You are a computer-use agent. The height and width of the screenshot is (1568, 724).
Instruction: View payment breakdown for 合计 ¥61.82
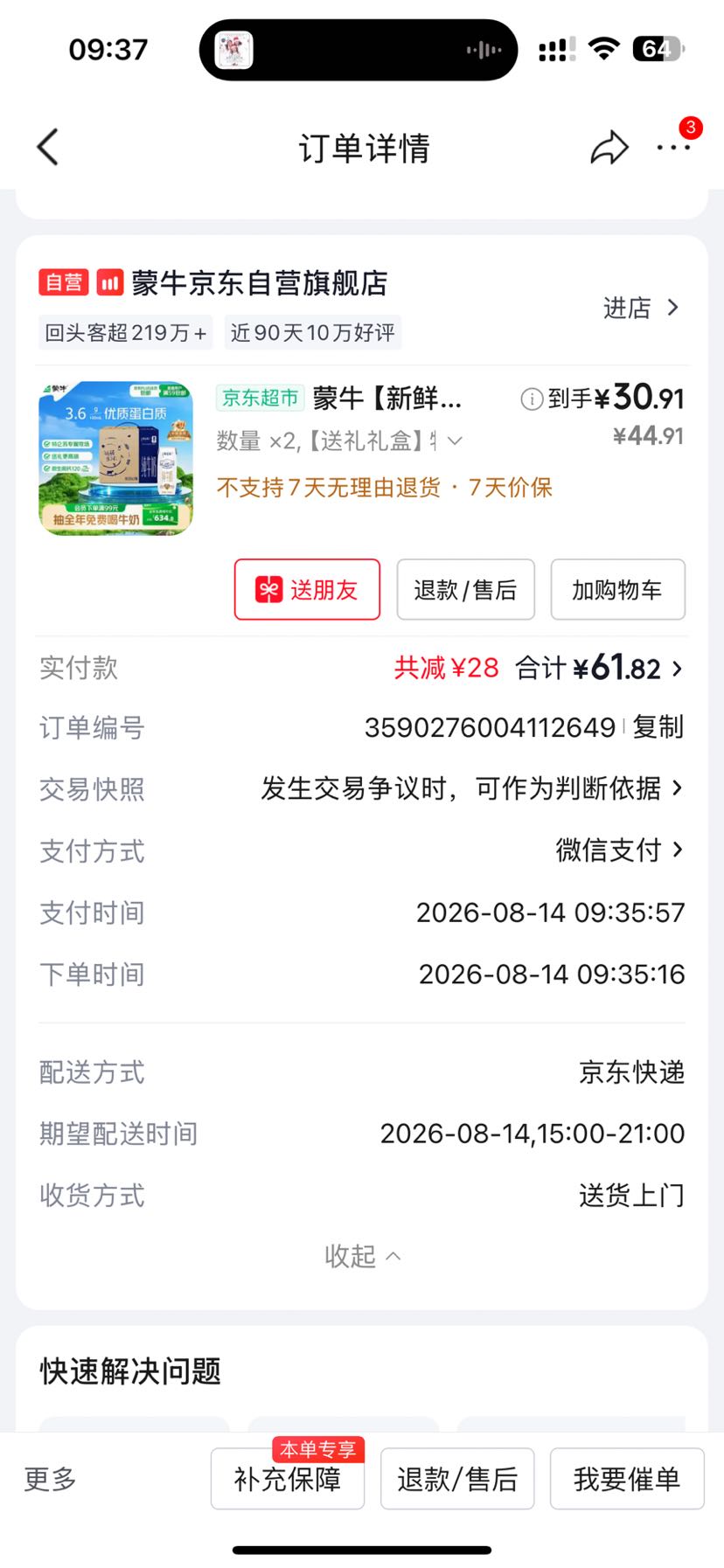click(599, 669)
